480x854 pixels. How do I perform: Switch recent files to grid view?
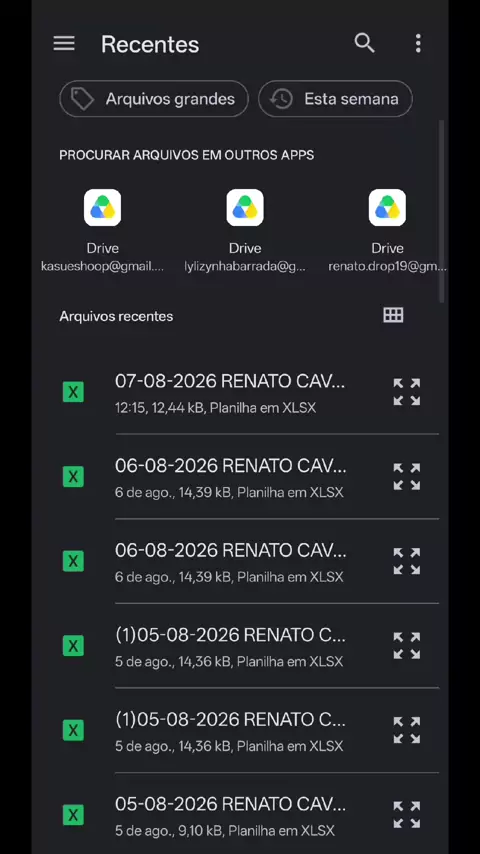click(x=393, y=315)
